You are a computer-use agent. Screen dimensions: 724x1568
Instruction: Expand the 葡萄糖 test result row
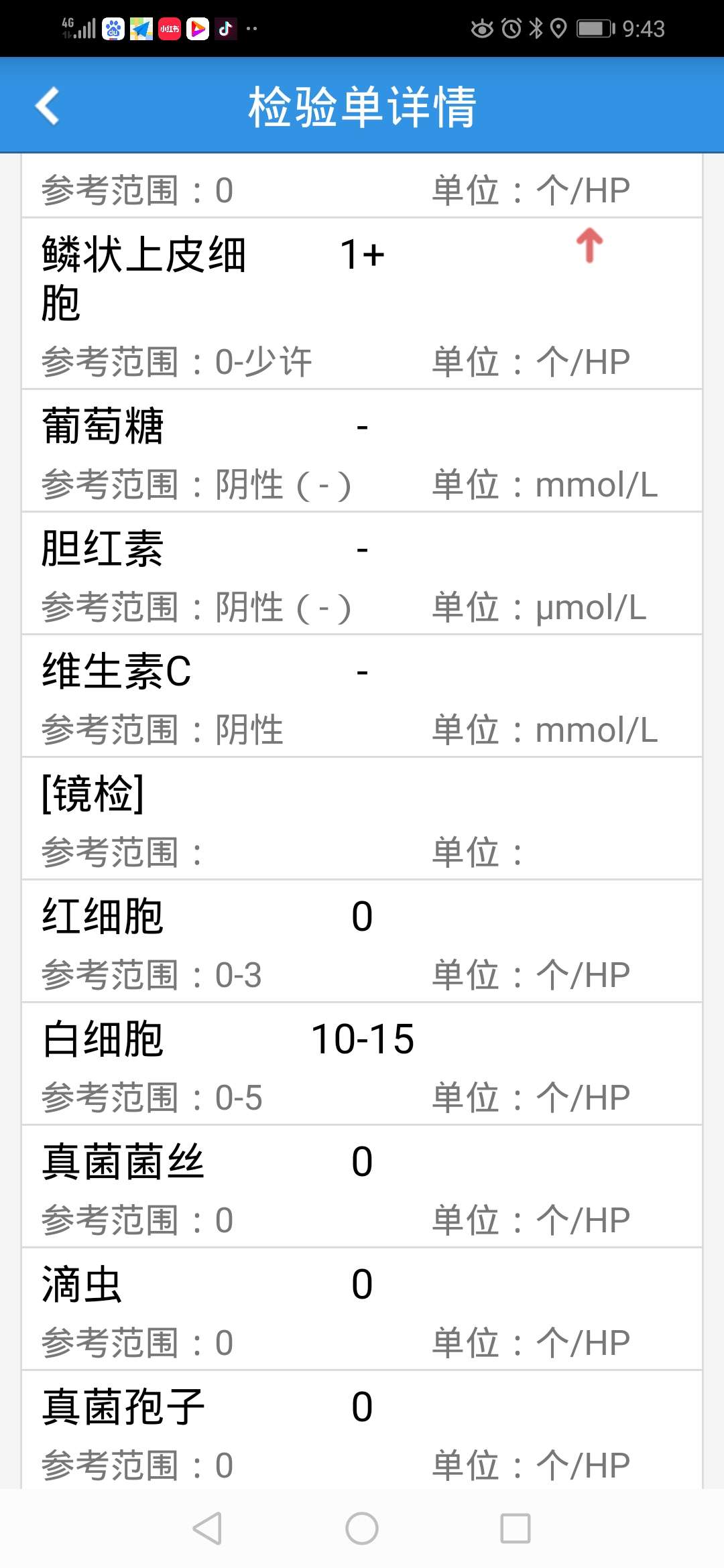tap(362, 452)
